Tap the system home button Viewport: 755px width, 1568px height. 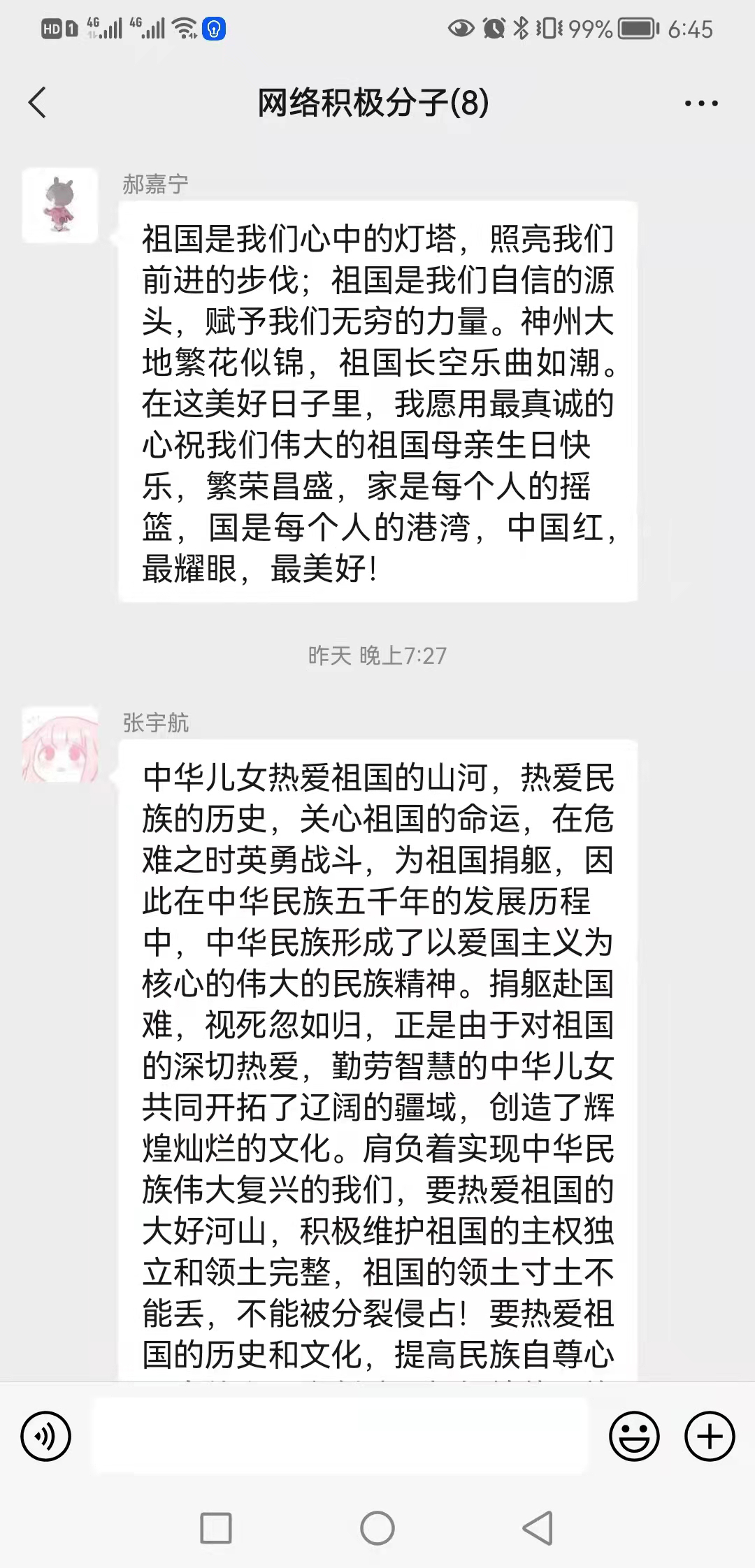pos(377,1528)
